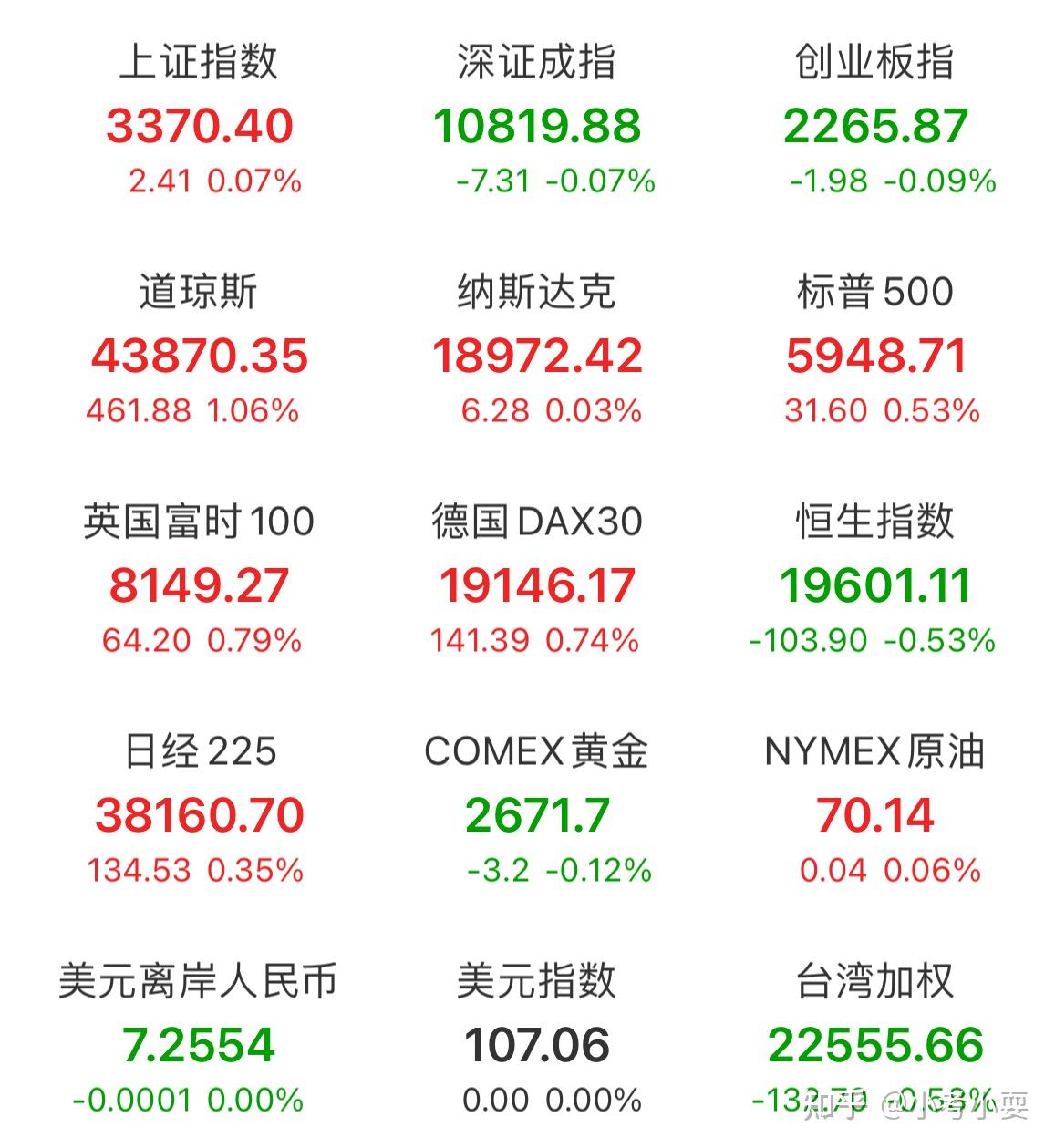Select the 德国DAX30 index
The height and width of the screenshot is (1148, 1055).
click(x=536, y=520)
